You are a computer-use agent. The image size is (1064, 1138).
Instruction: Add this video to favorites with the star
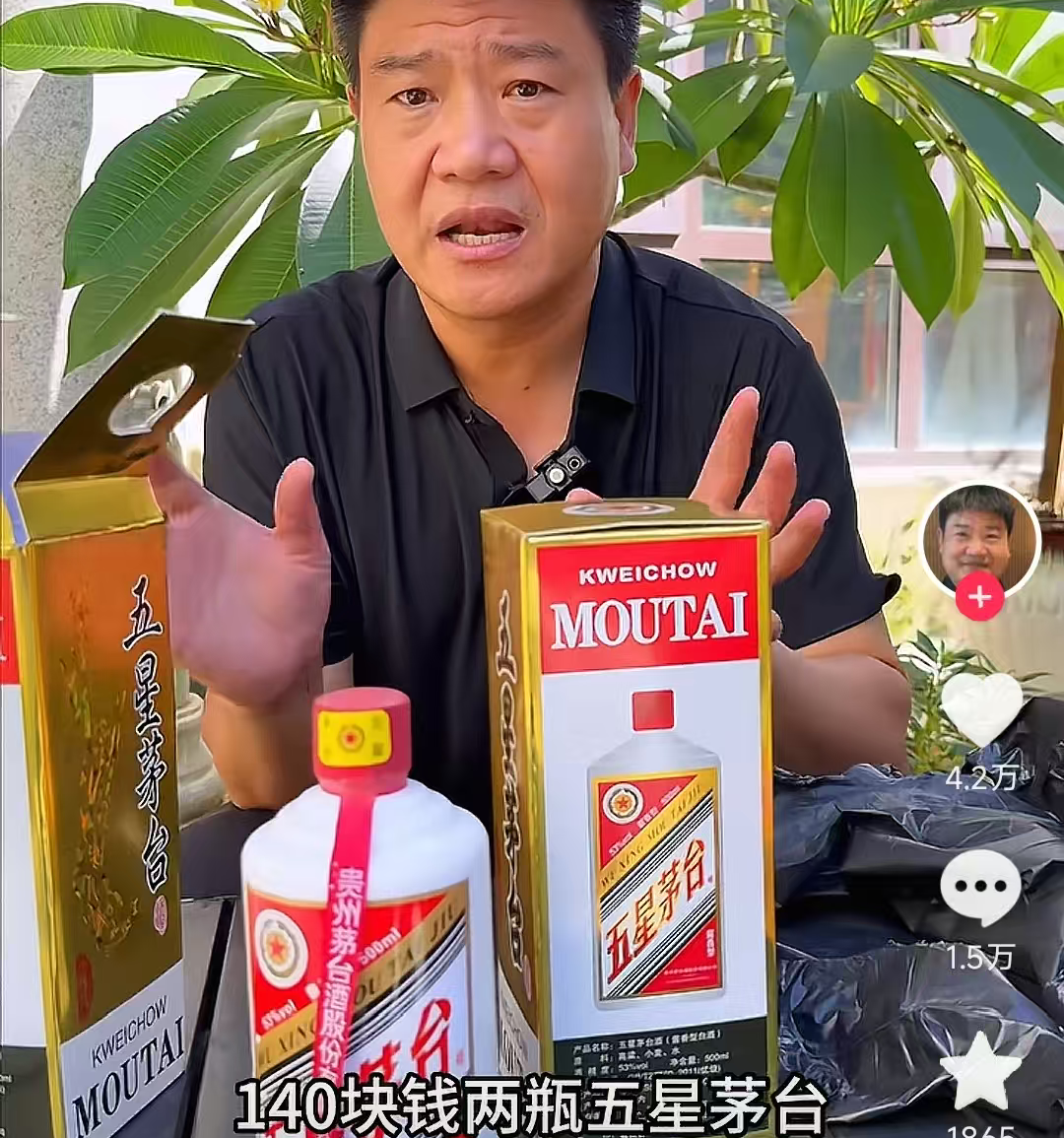tap(981, 1071)
